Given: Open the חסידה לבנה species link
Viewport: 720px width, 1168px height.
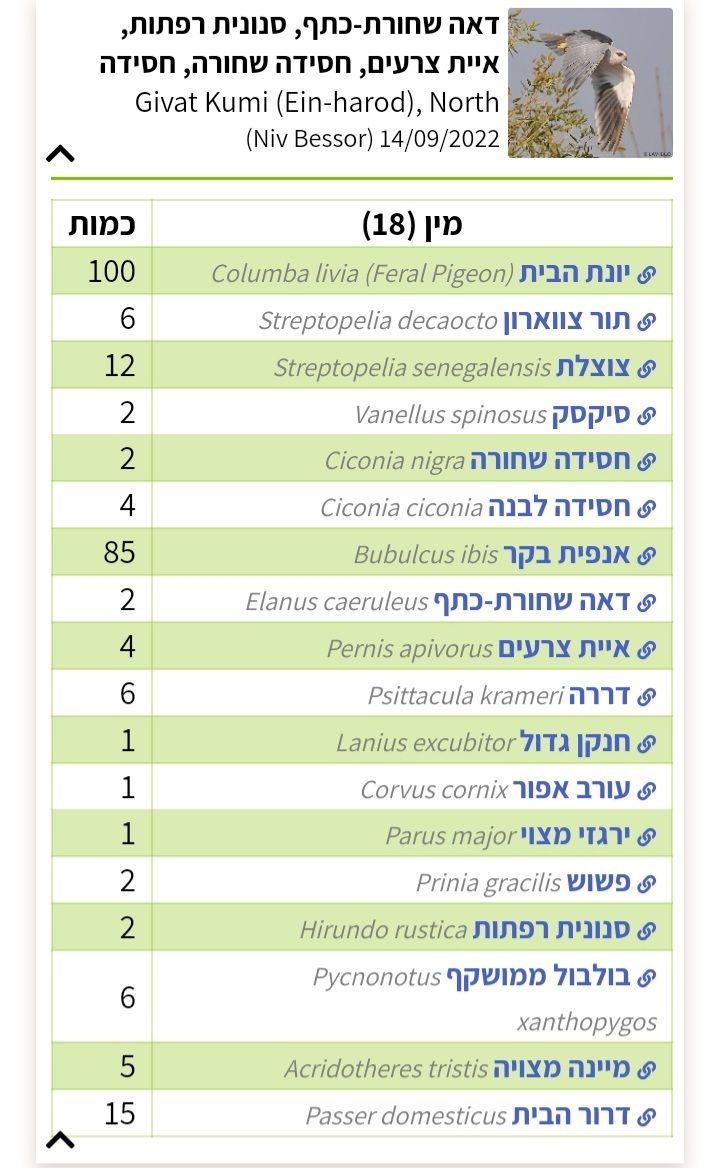Looking at the screenshot, I should [559, 507].
